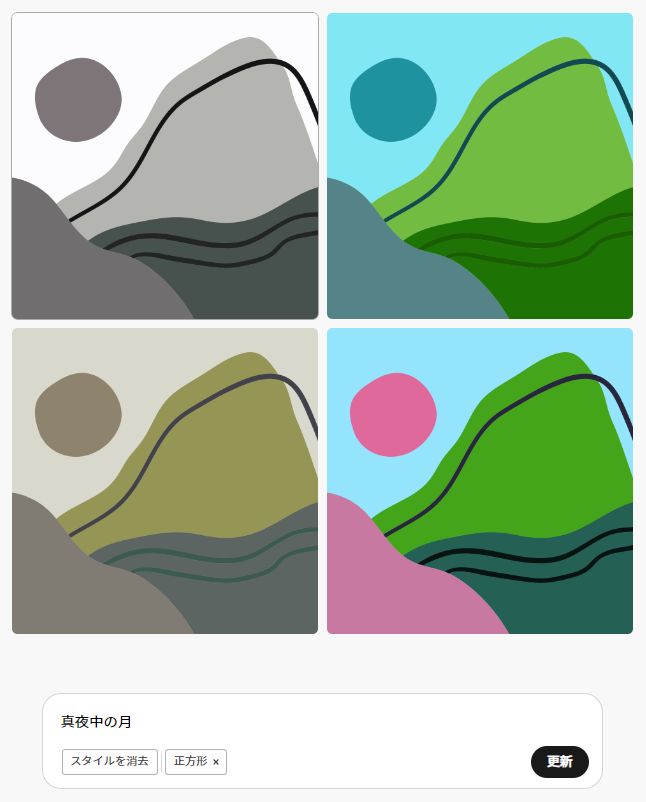The image size is (646, 802).
Task: Tap the 更新 button to regenerate
Action: pos(559,762)
